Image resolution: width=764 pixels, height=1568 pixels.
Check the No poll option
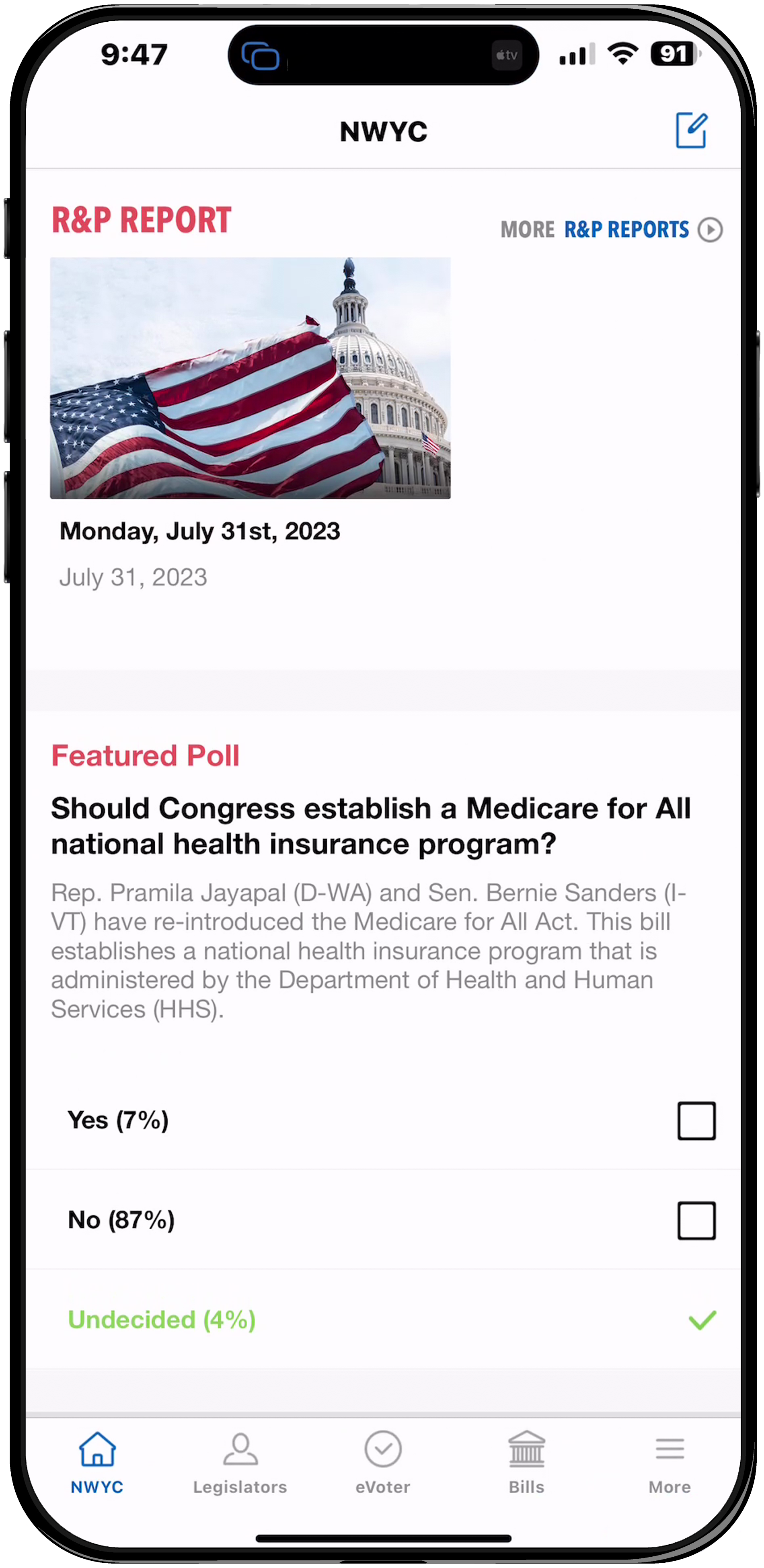(x=696, y=1220)
